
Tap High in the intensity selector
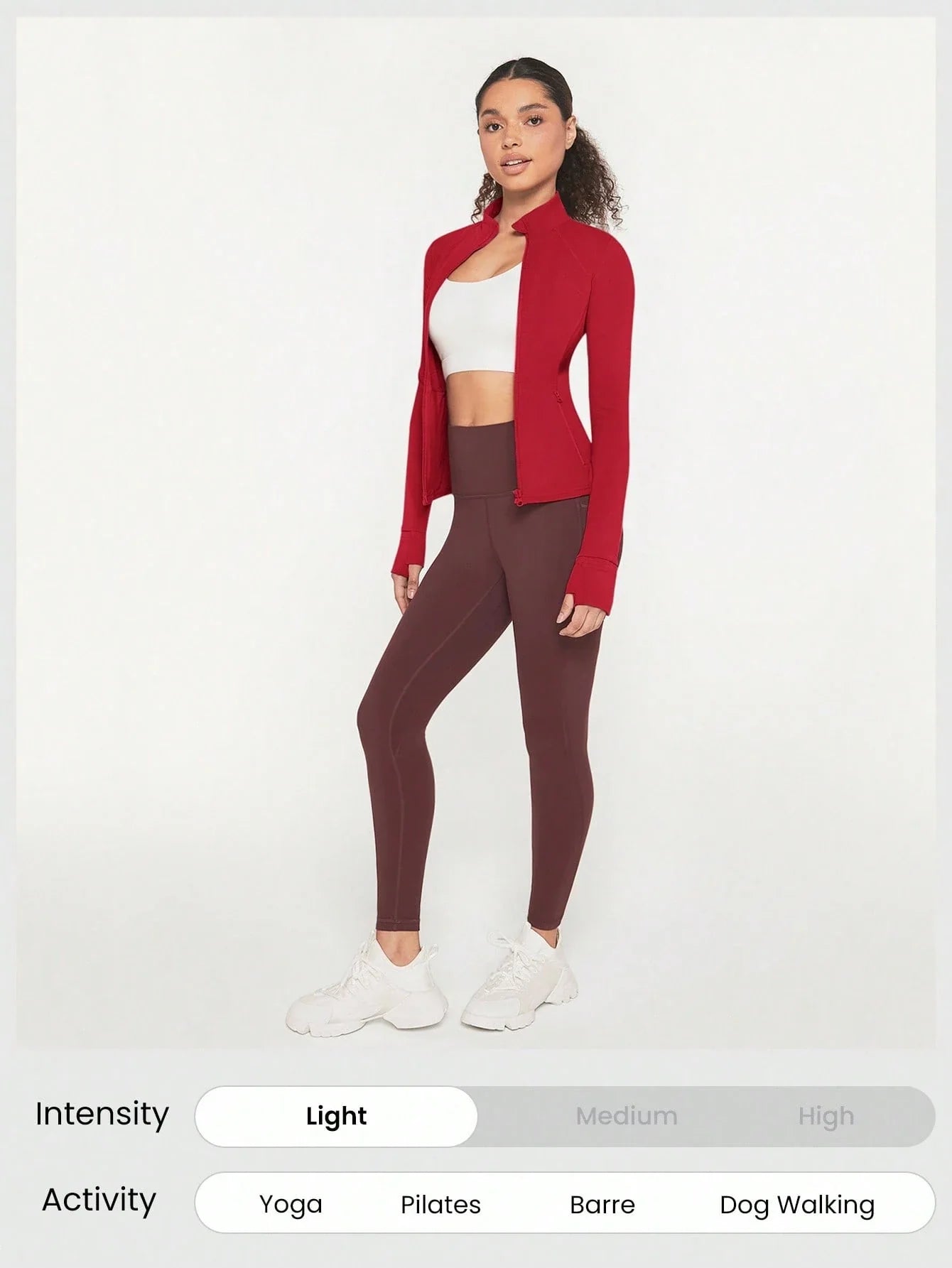(x=828, y=1115)
